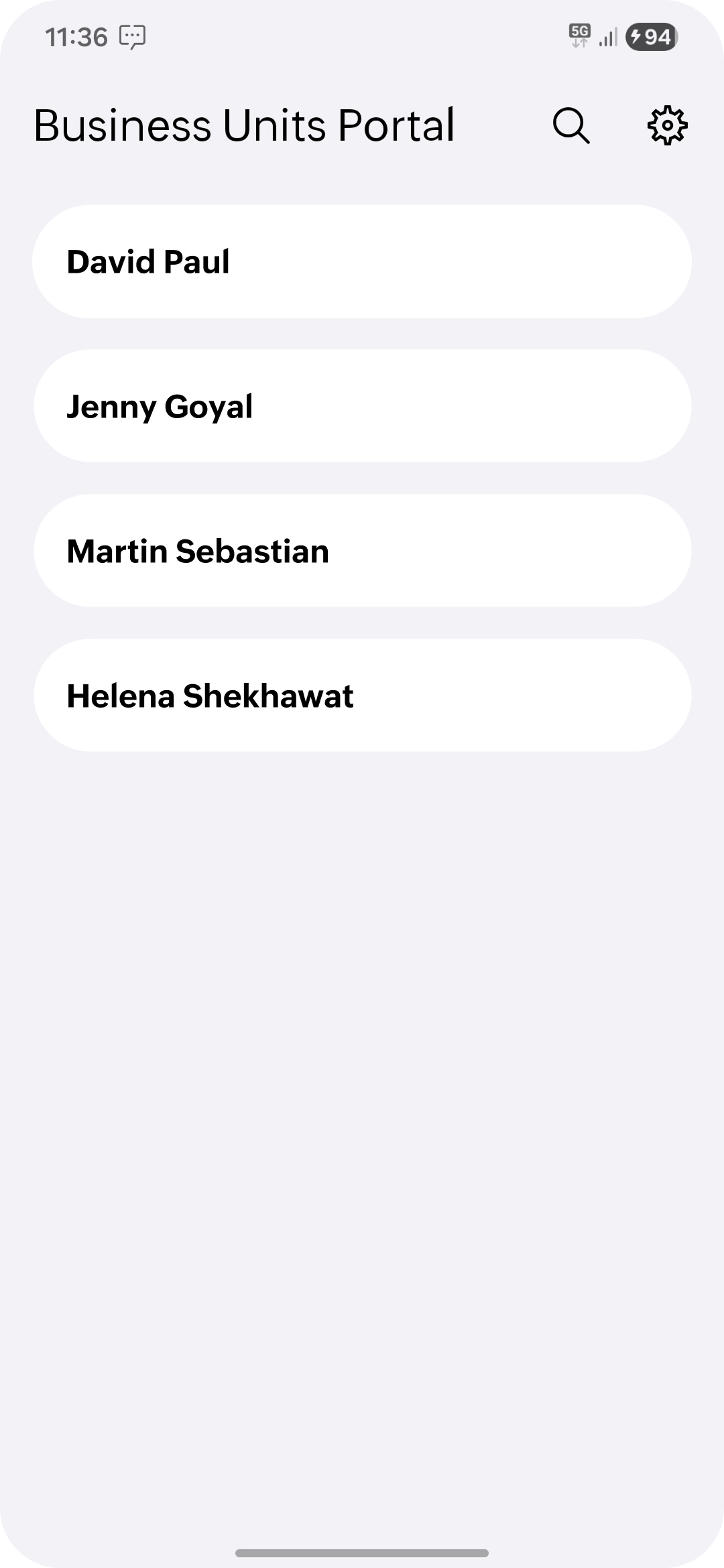724x1568 pixels.
Task: Select Jenny Goyal from the list
Action: pyautogui.click(x=362, y=406)
